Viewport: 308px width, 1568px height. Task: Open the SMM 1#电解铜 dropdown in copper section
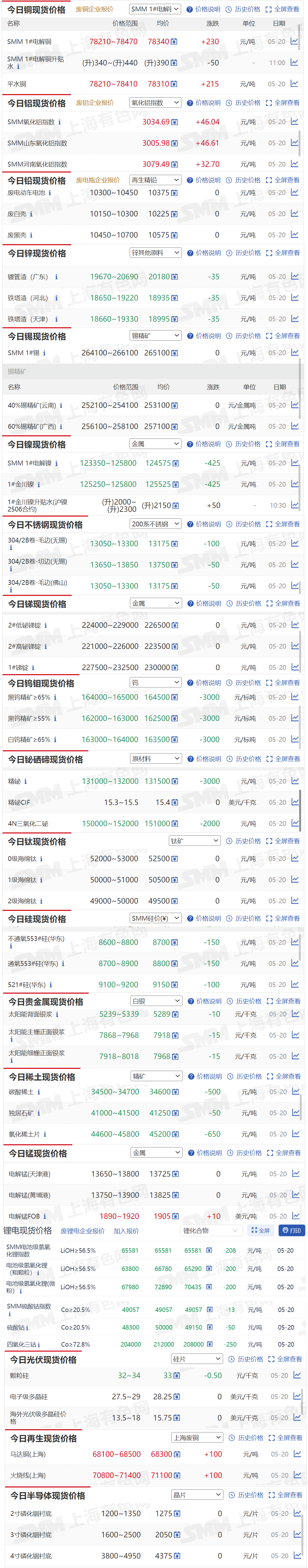(154, 9)
